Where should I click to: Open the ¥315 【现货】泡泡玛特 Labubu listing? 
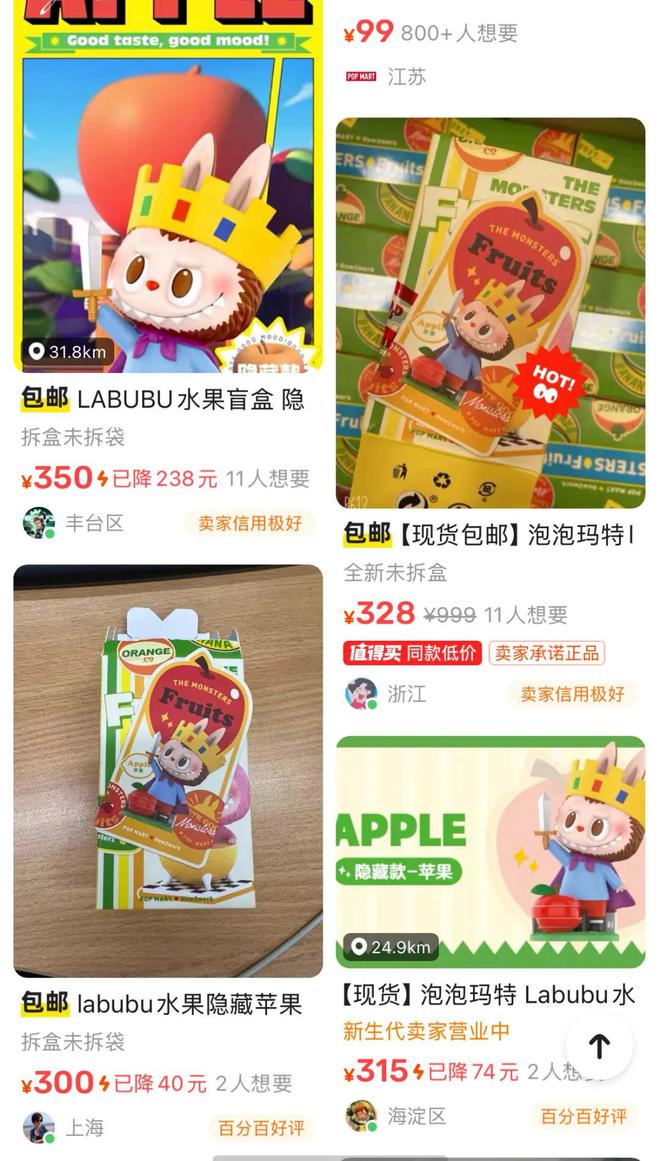click(x=490, y=852)
